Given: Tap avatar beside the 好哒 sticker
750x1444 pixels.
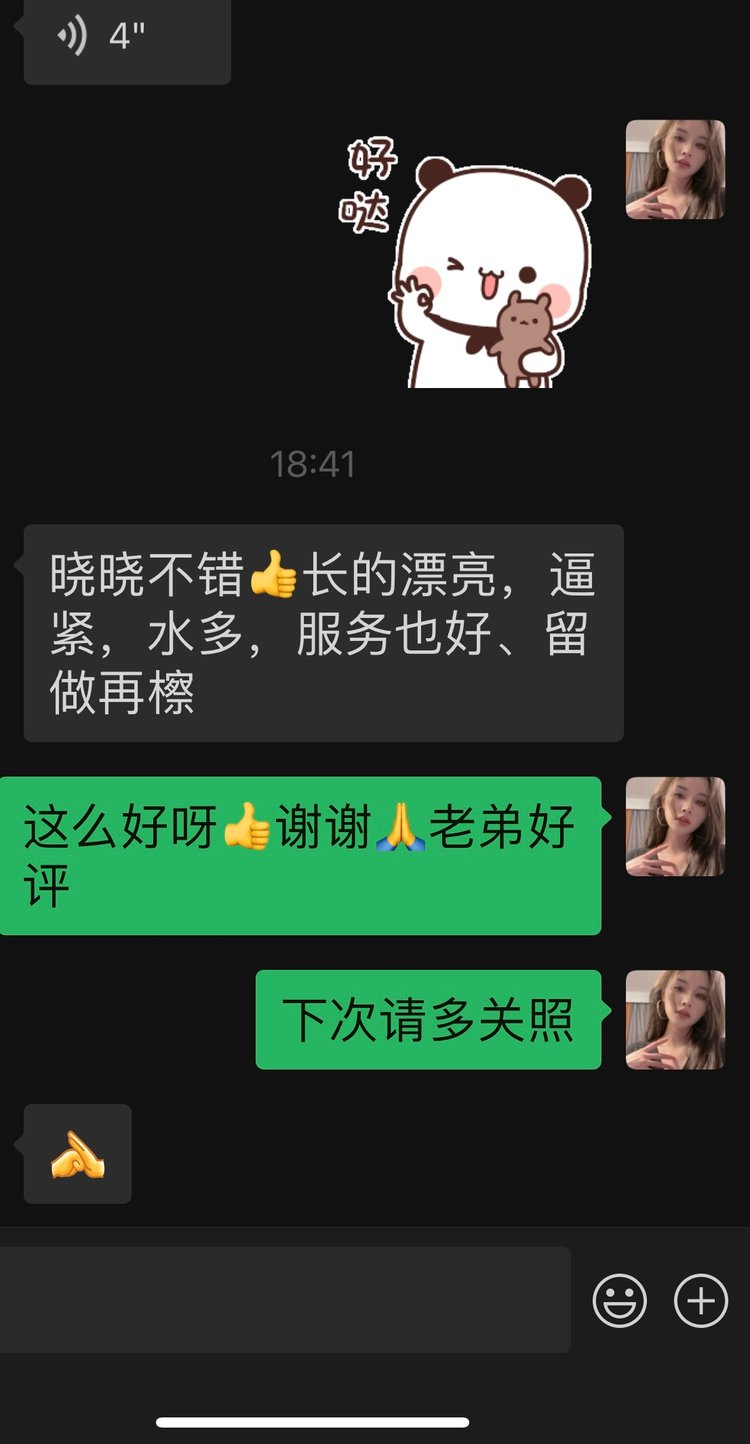Looking at the screenshot, I should click(675, 170).
